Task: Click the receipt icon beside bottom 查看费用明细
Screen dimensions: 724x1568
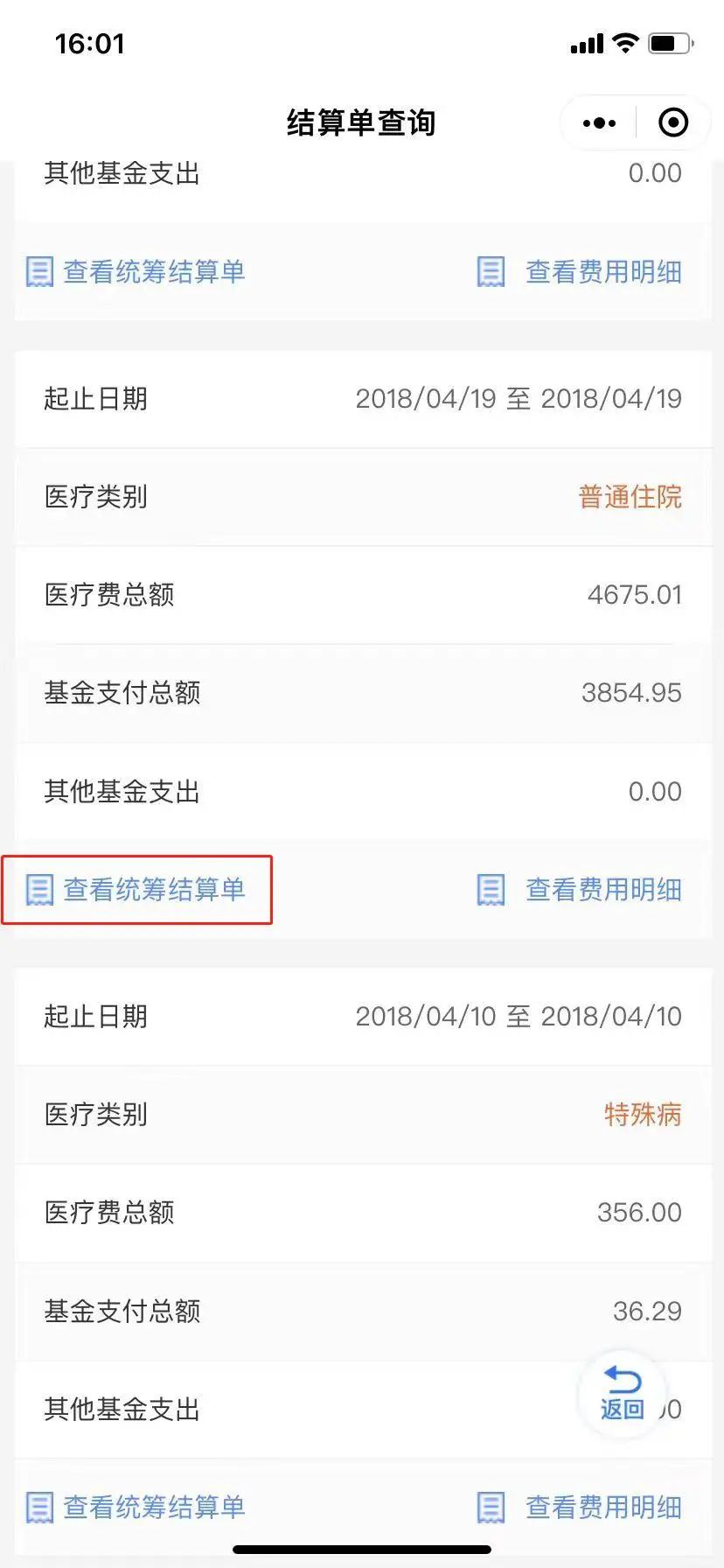Action: (x=490, y=1507)
